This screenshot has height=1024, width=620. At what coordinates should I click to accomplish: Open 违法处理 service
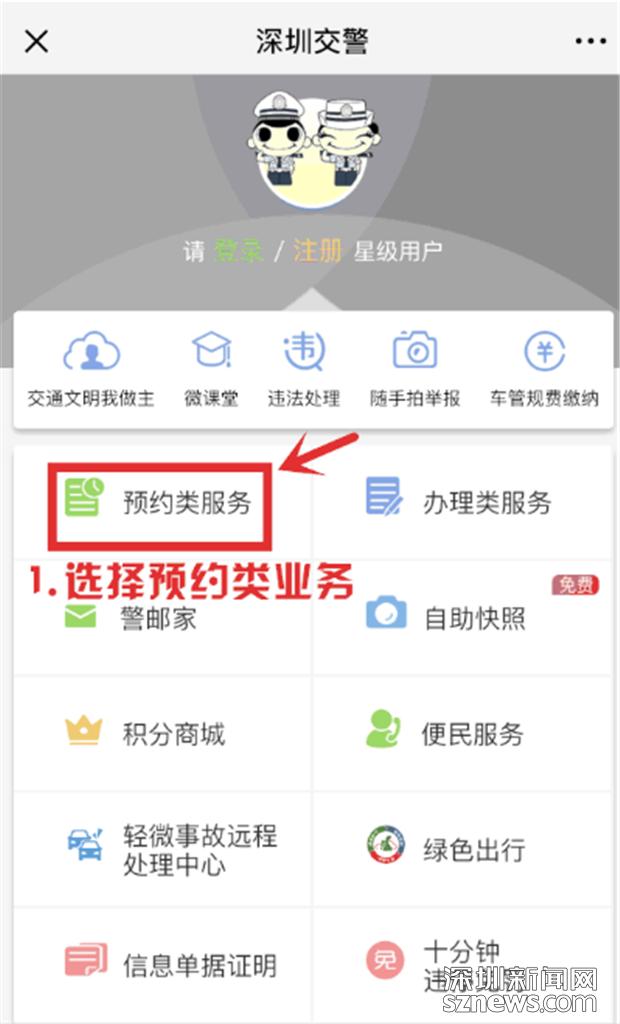pos(304,371)
